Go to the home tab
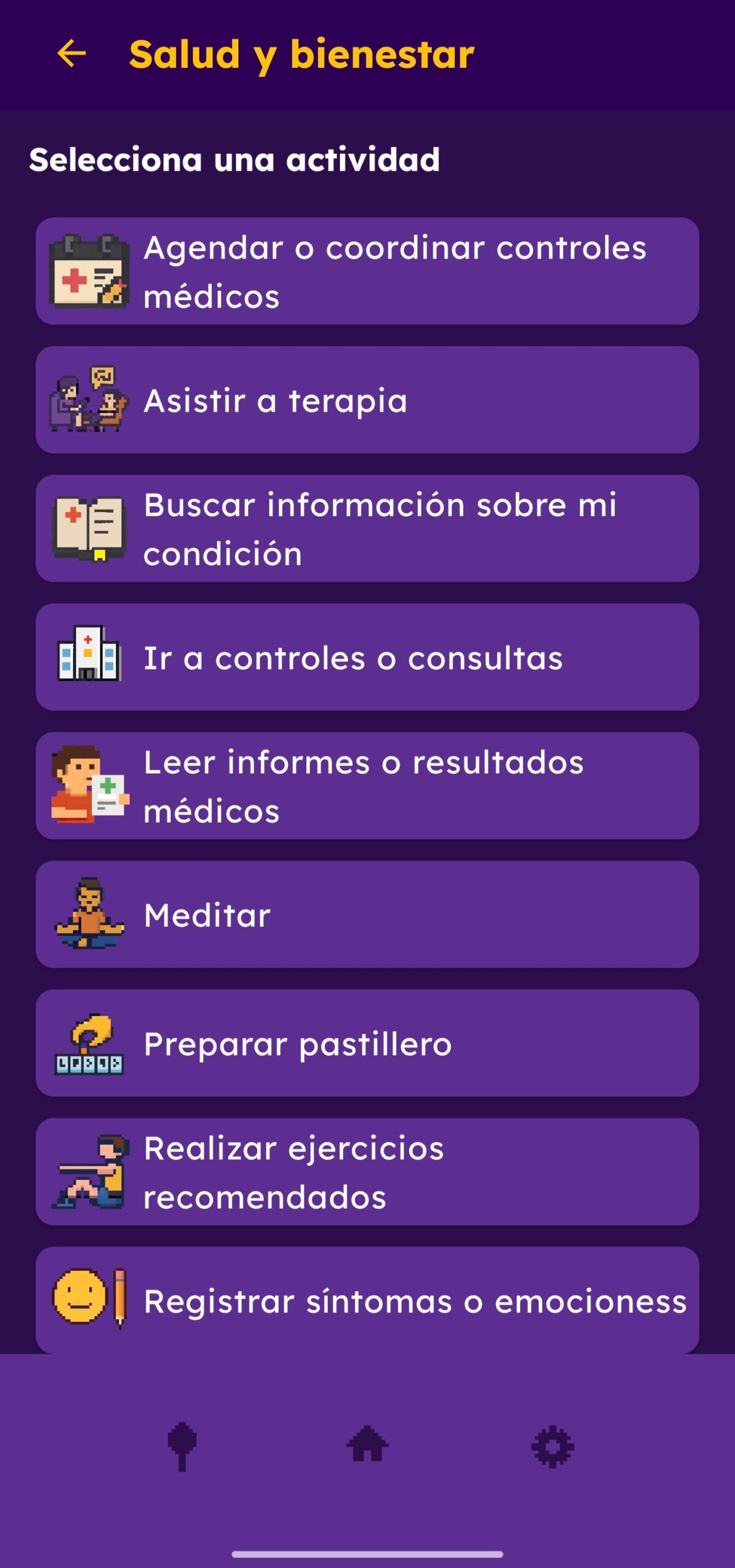The height and width of the screenshot is (1568, 735). coord(367,1444)
